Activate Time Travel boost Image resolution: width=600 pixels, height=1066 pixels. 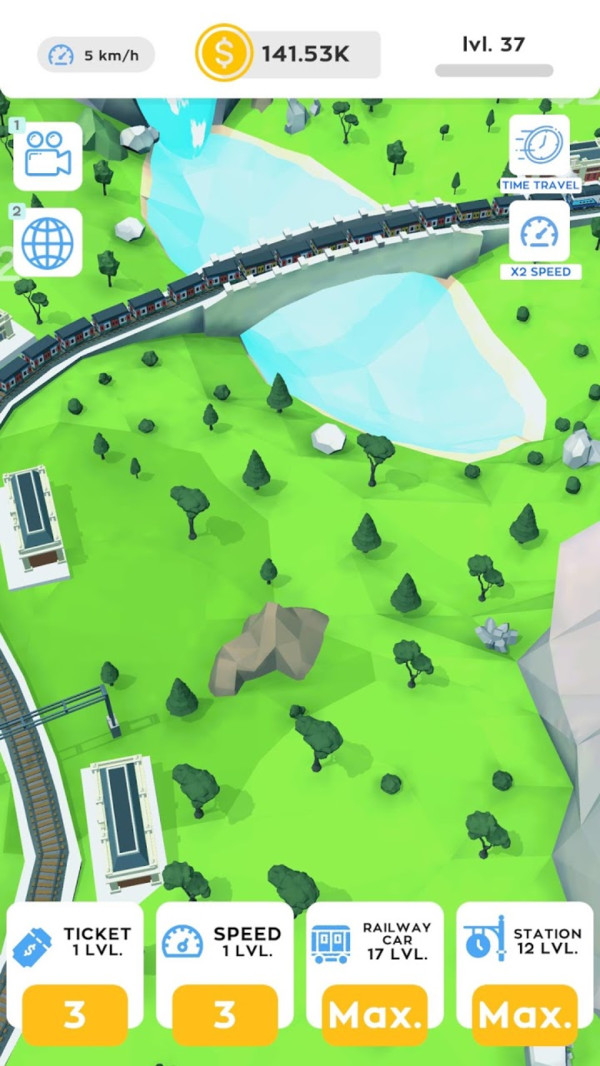tap(540, 147)
